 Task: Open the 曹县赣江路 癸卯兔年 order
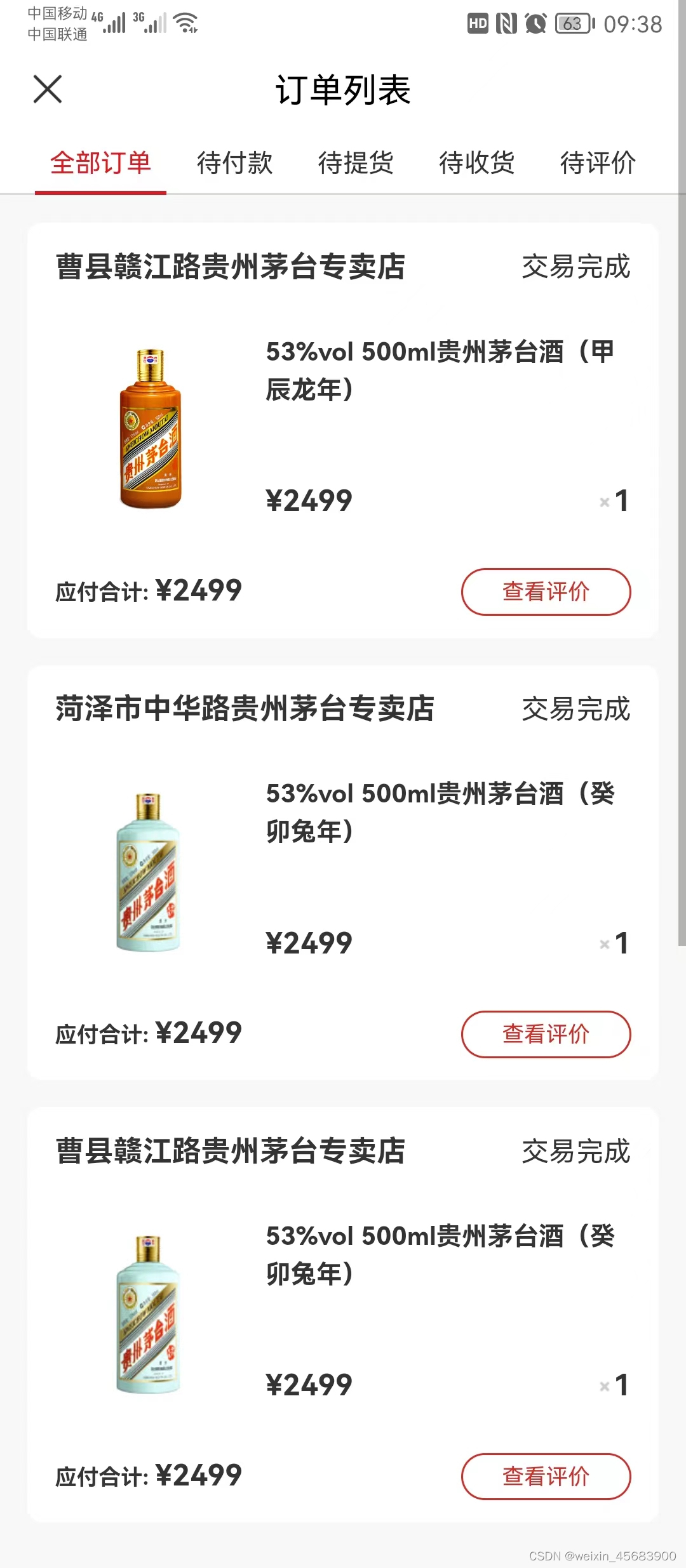pos(440,1255)
